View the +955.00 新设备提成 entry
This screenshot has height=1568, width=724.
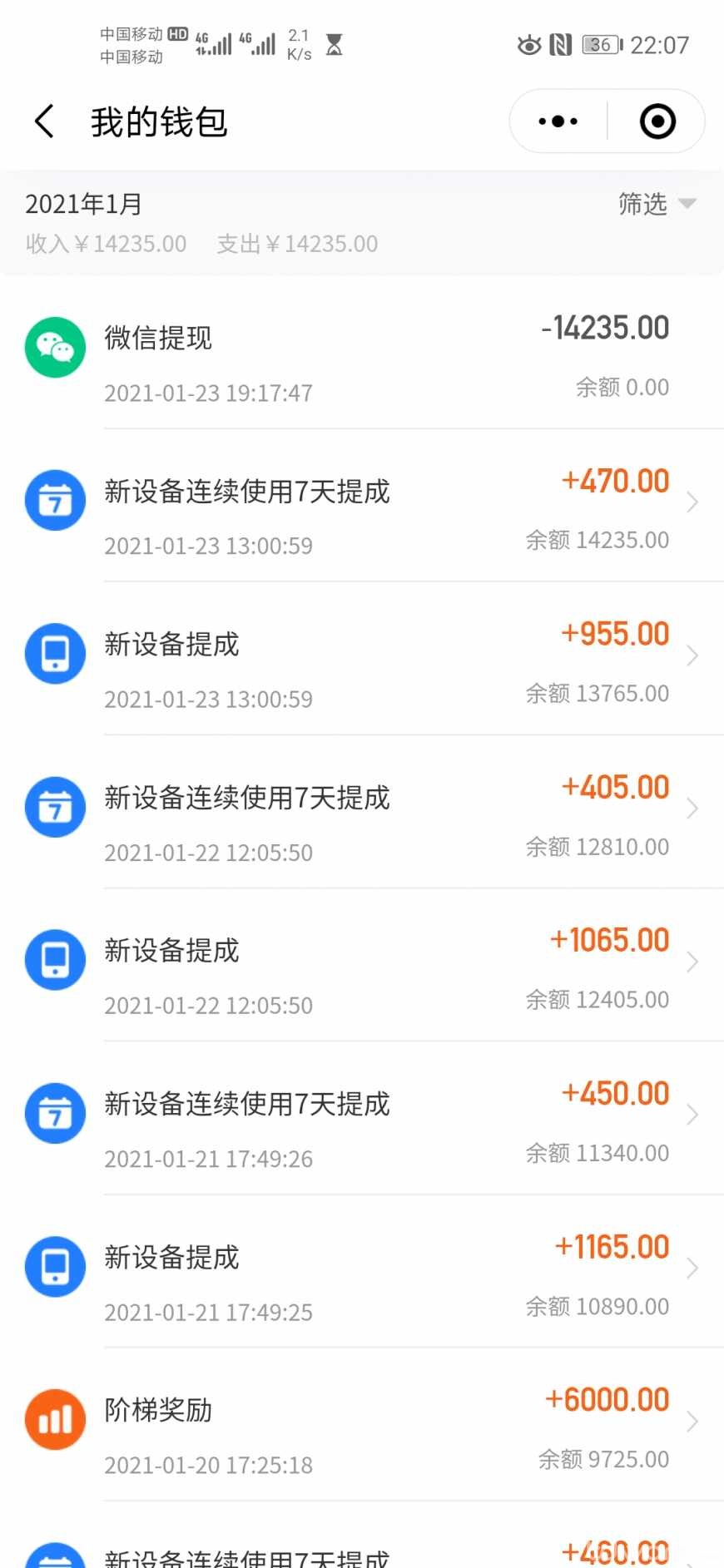point(374,659)
